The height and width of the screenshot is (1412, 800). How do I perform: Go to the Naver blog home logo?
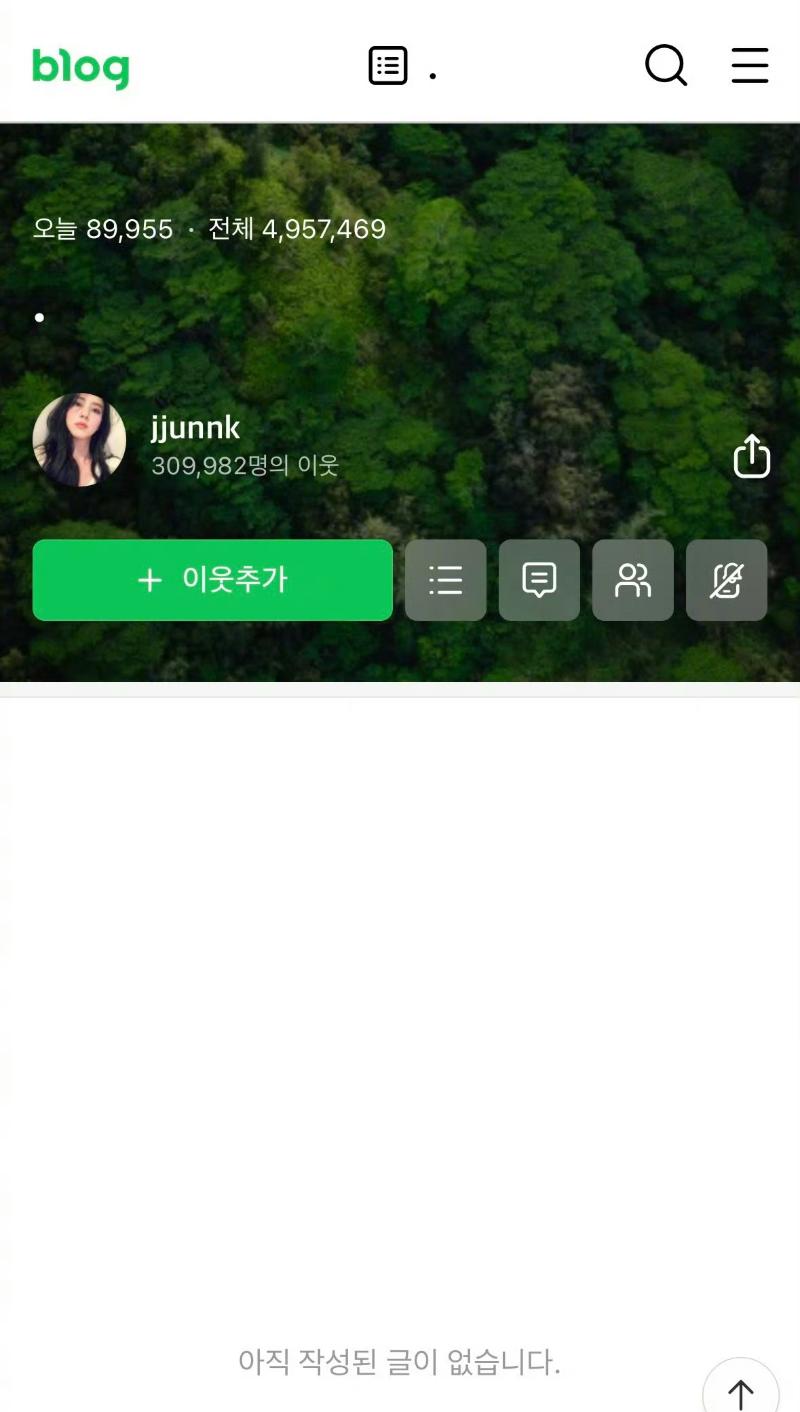click(x=81, y=68)
